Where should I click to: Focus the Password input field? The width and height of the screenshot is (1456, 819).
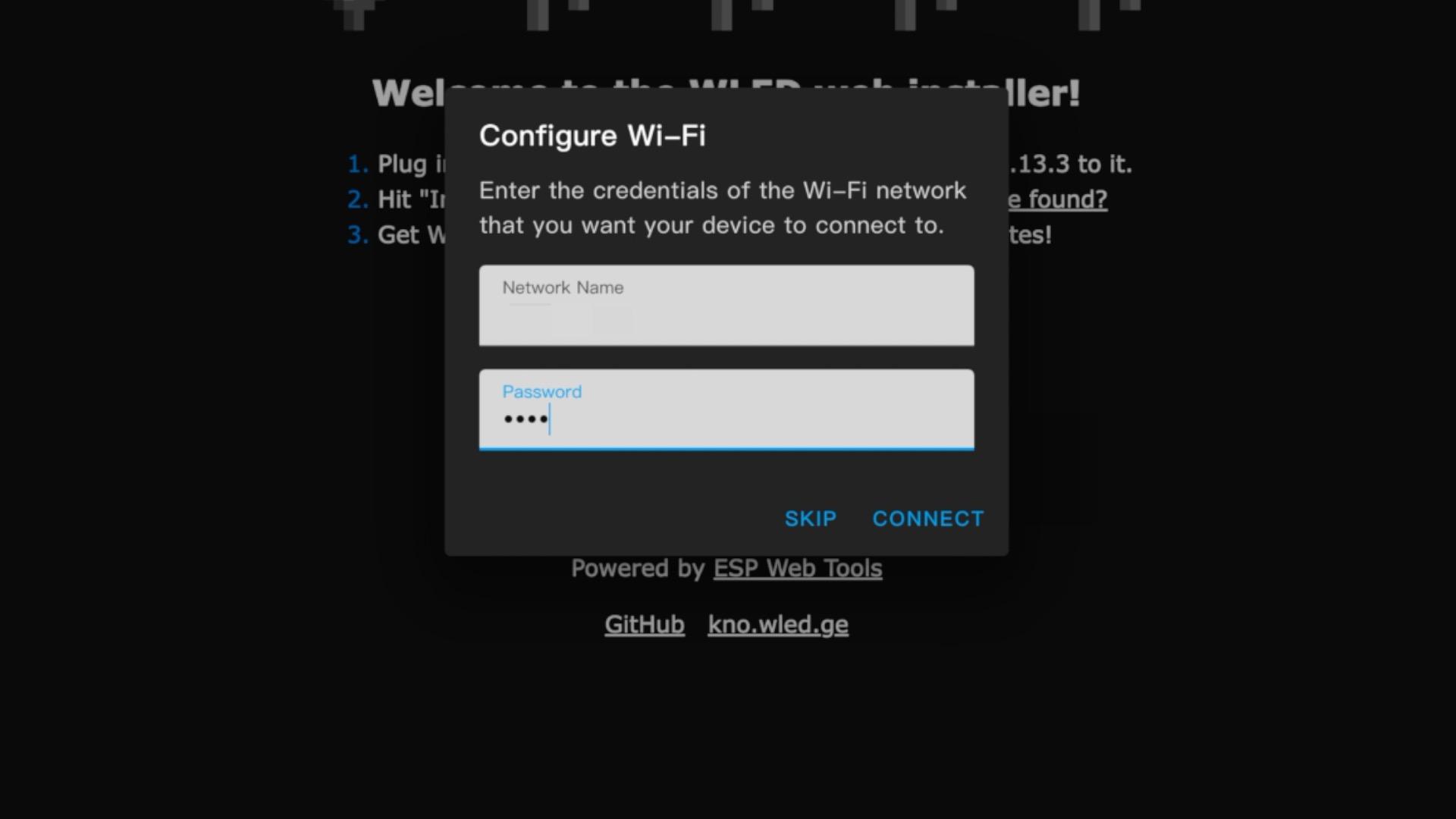click(x=726, y=410)
